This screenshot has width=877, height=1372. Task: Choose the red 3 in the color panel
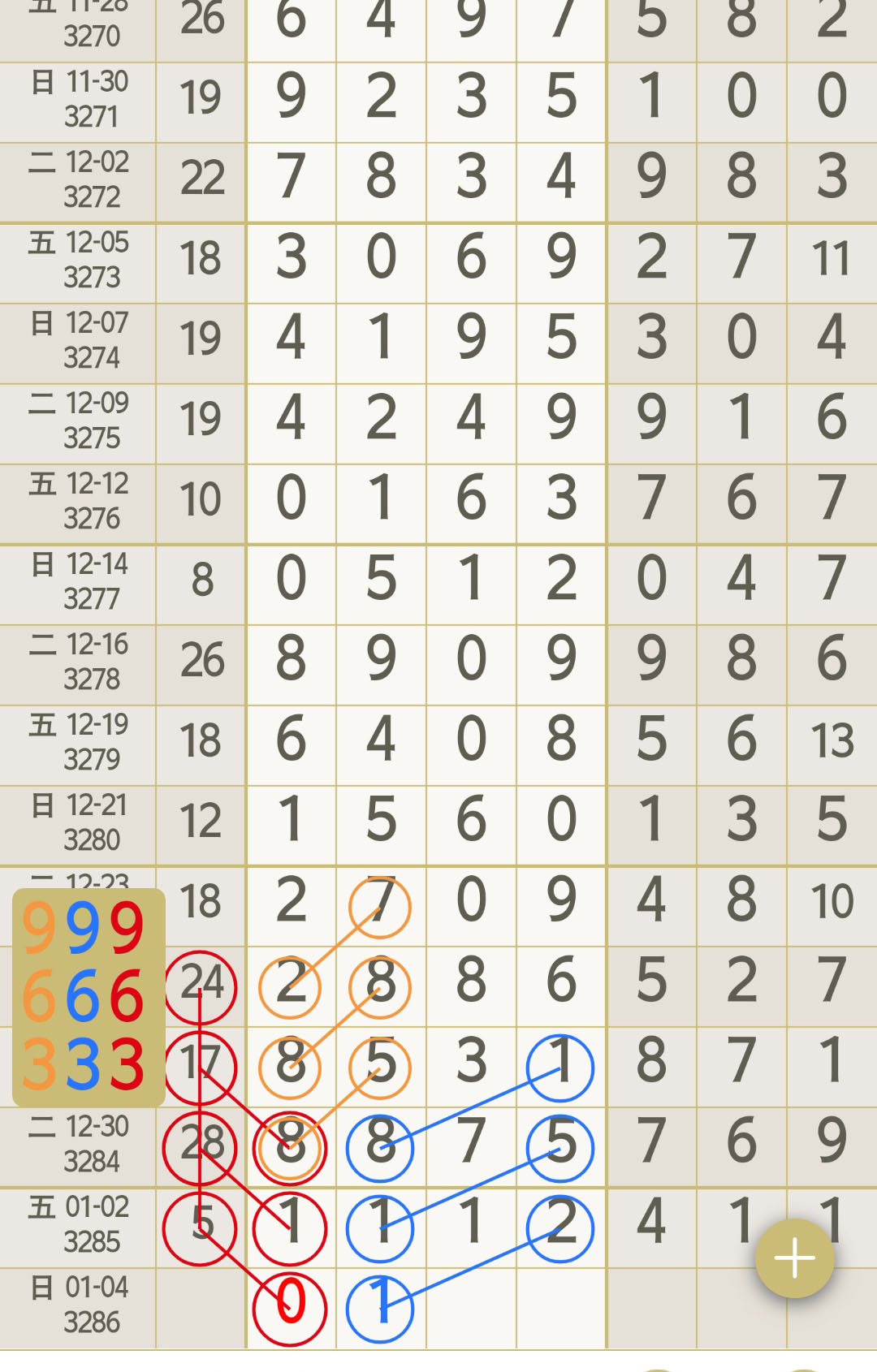pyautogui.click(x=127, y=1065)
